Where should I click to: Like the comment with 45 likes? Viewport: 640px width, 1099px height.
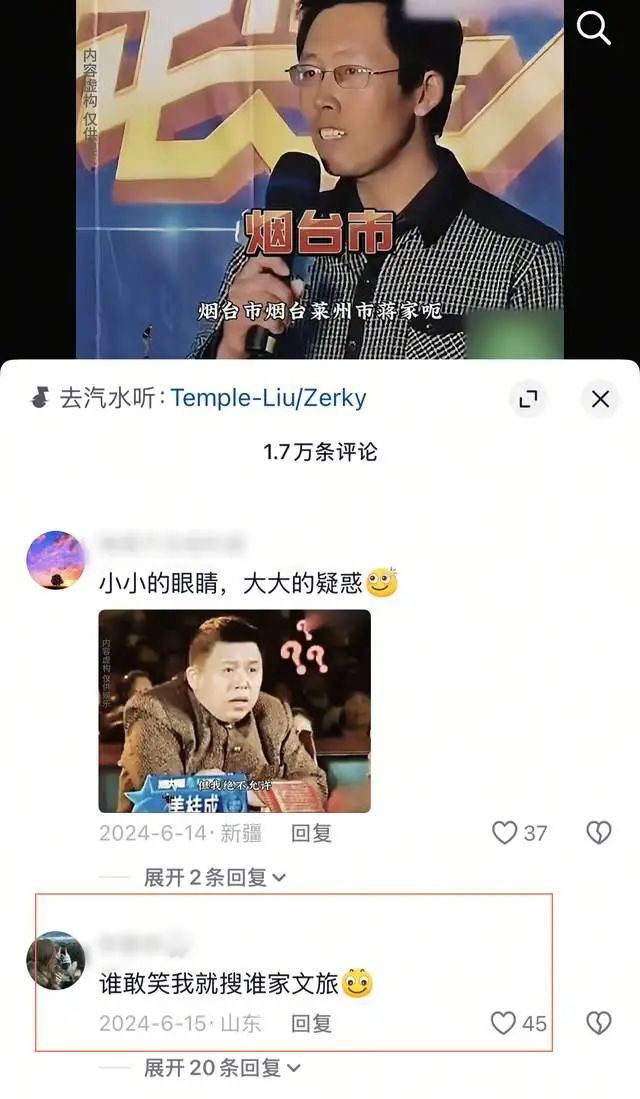click(503, 1023)
